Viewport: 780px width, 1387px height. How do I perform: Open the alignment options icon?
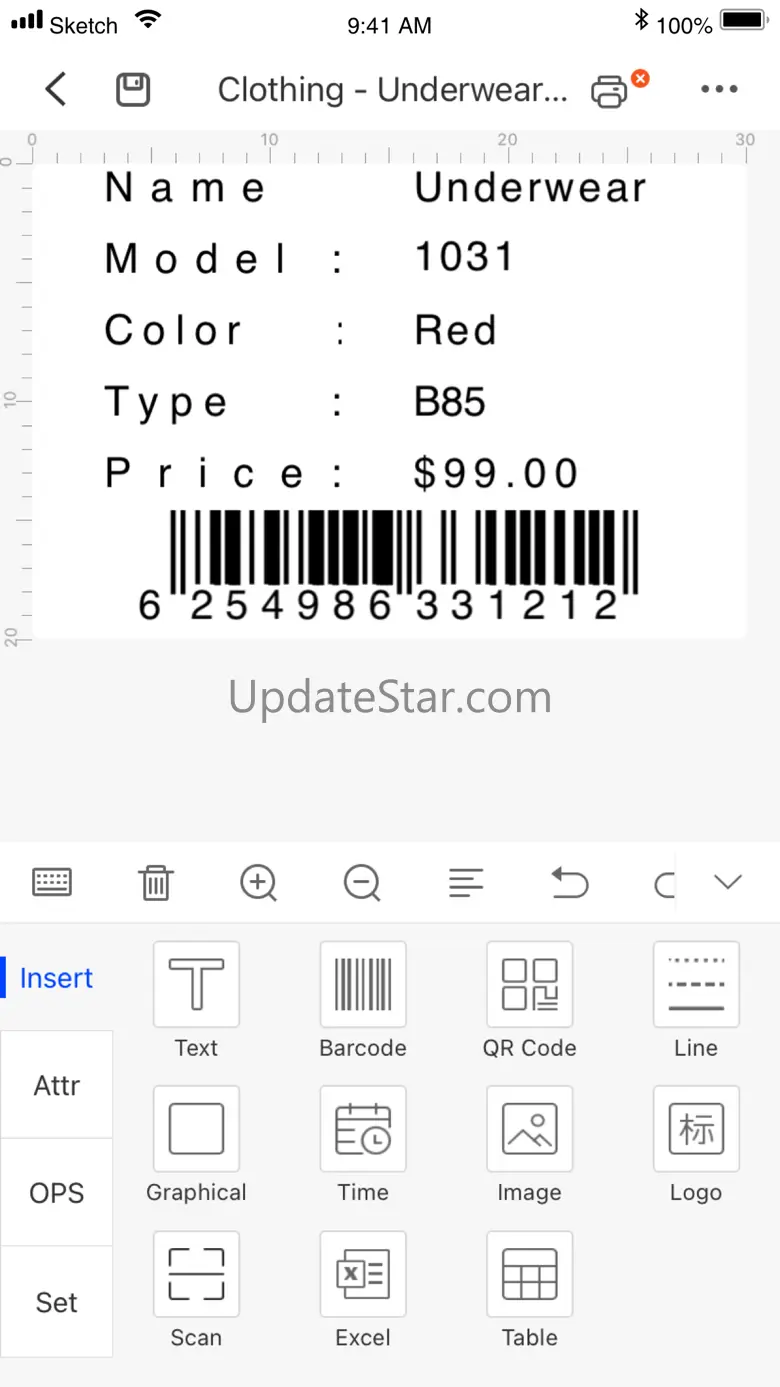coord(466,882)
